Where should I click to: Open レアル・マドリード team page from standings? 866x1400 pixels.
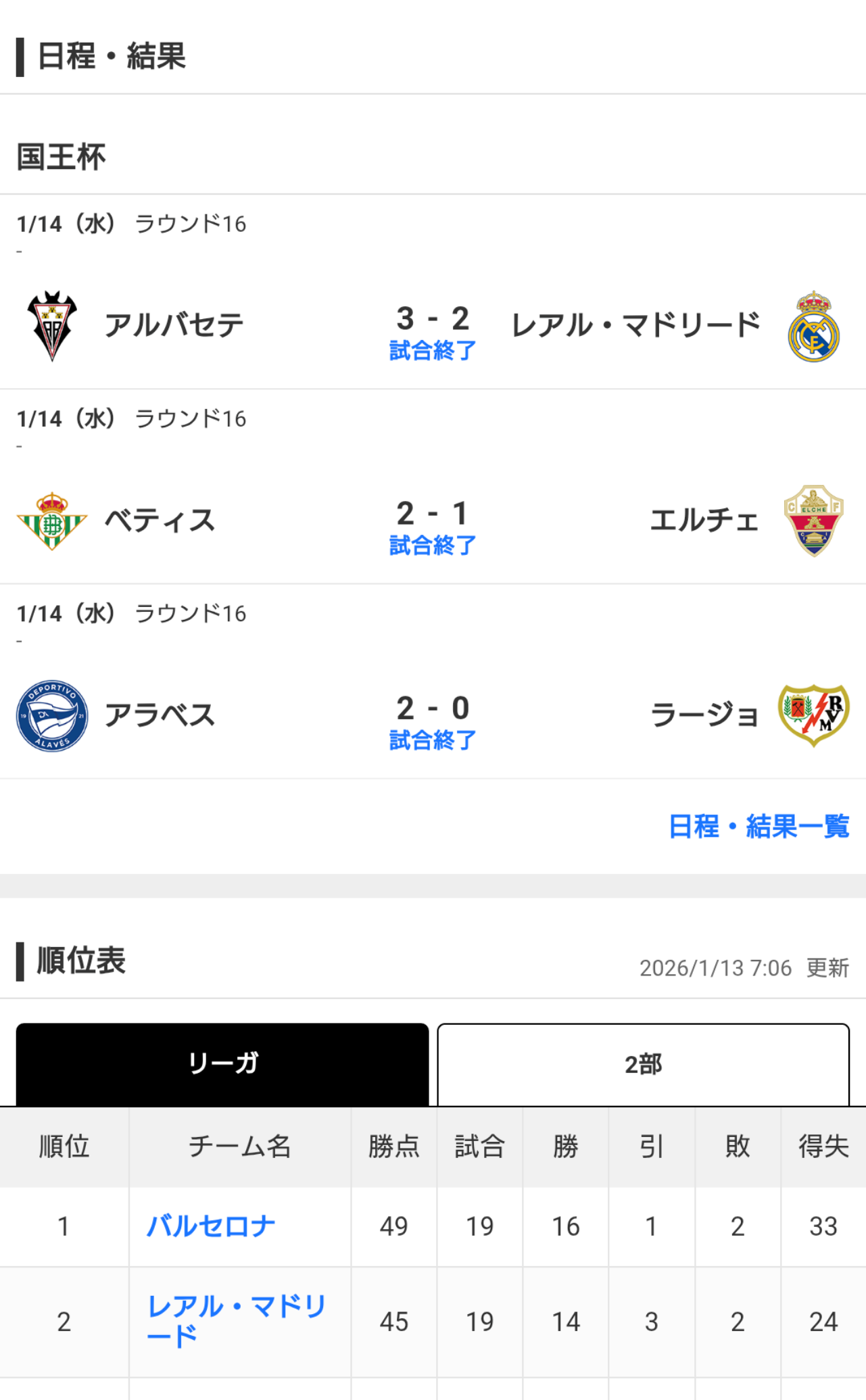pyautogui.click(x=237, y=1320)
